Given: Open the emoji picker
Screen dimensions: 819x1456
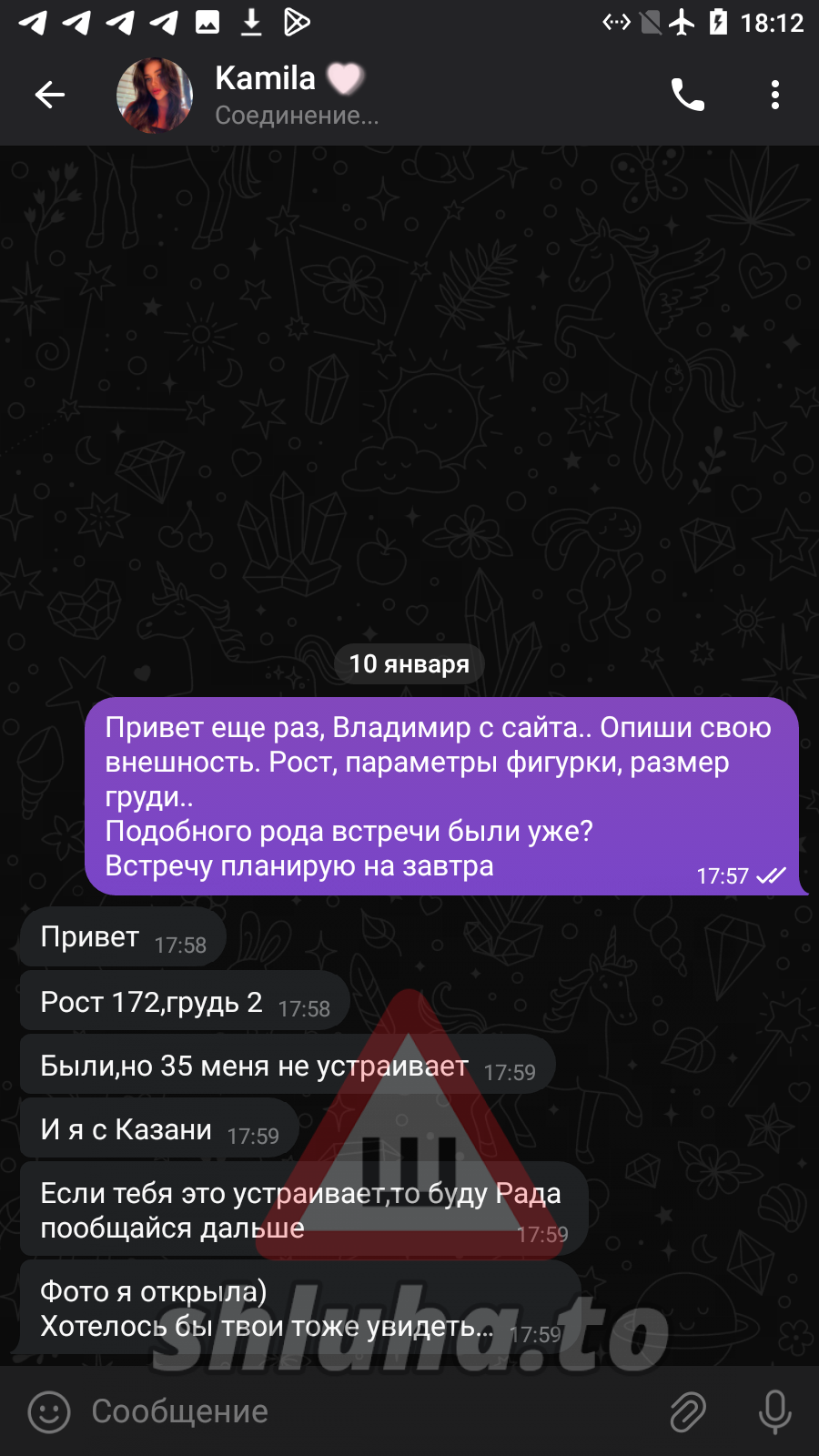Looking at the screenshot, I should 49,1411.
